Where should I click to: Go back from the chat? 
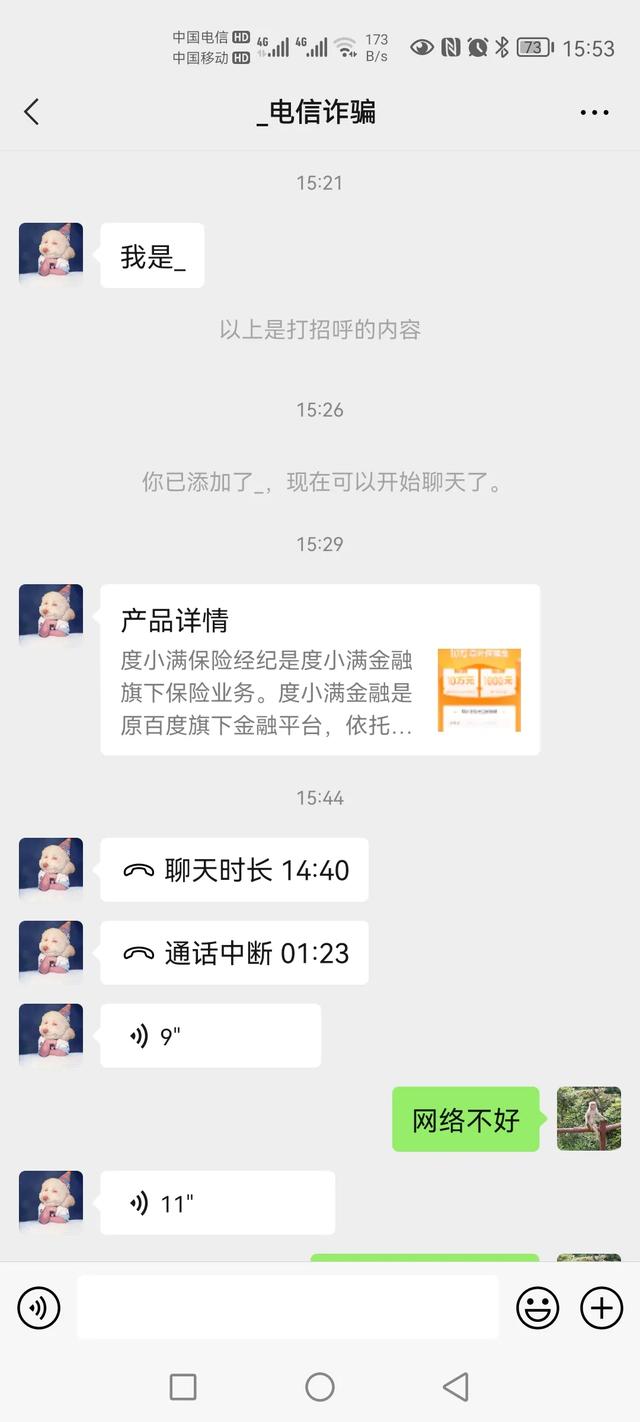pos(32,112)
